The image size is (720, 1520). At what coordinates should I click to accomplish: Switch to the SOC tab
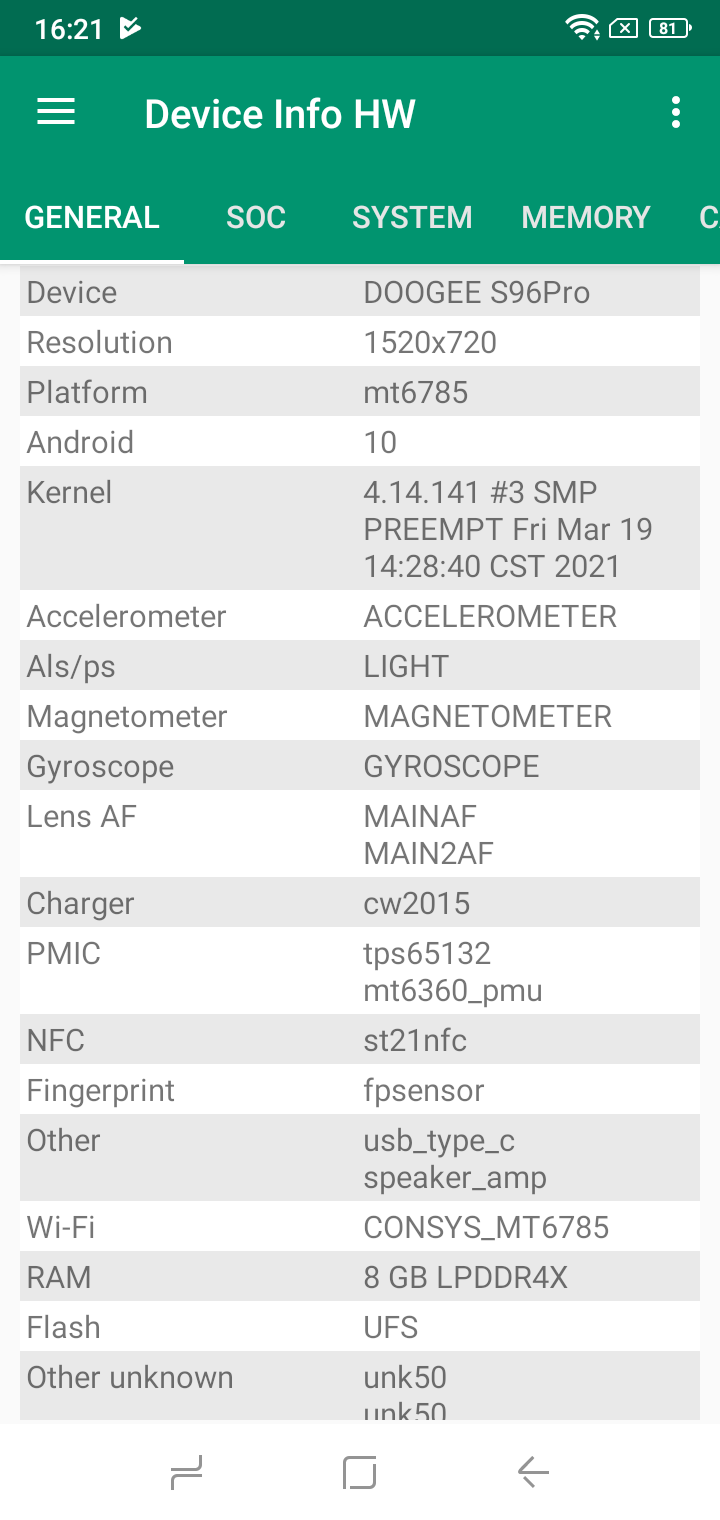coord(256,217)
